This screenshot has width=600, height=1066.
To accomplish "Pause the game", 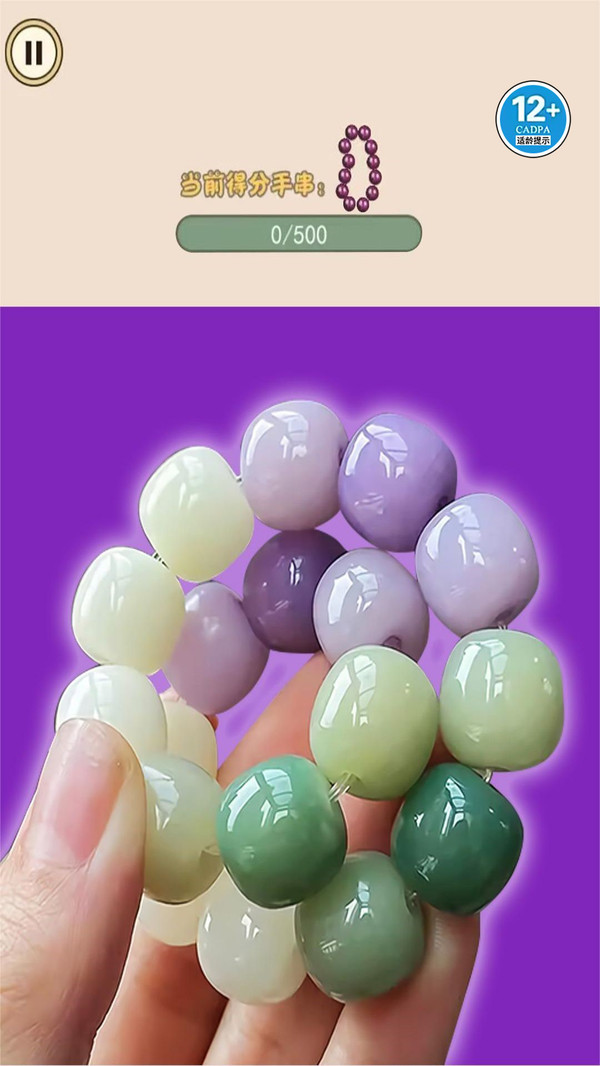I will 34,52.
